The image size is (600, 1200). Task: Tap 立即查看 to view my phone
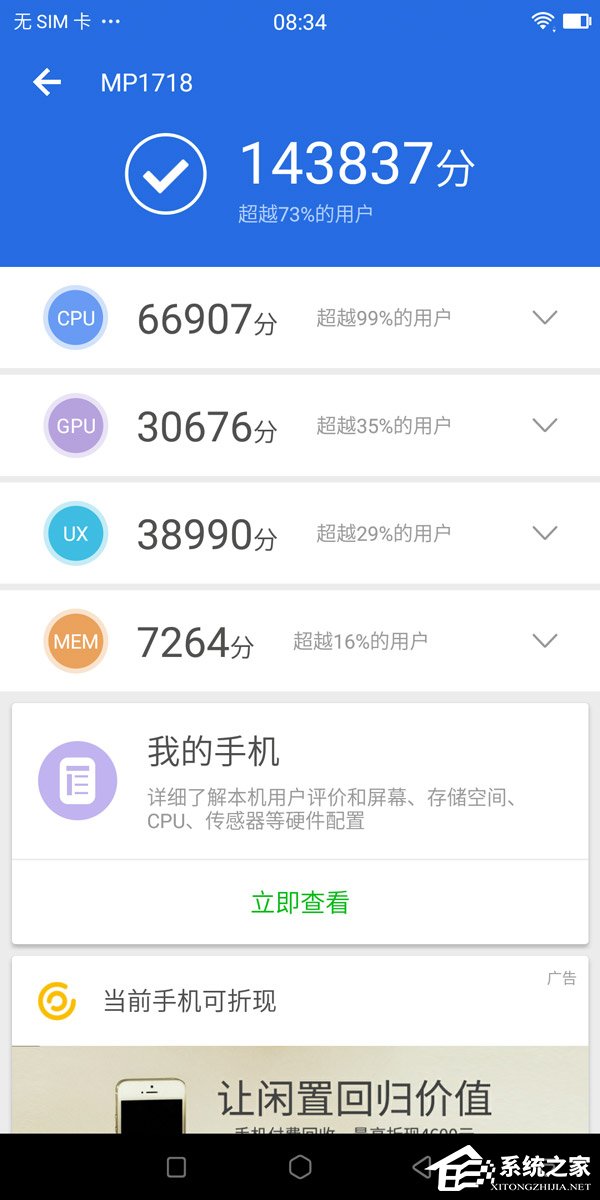300,902
